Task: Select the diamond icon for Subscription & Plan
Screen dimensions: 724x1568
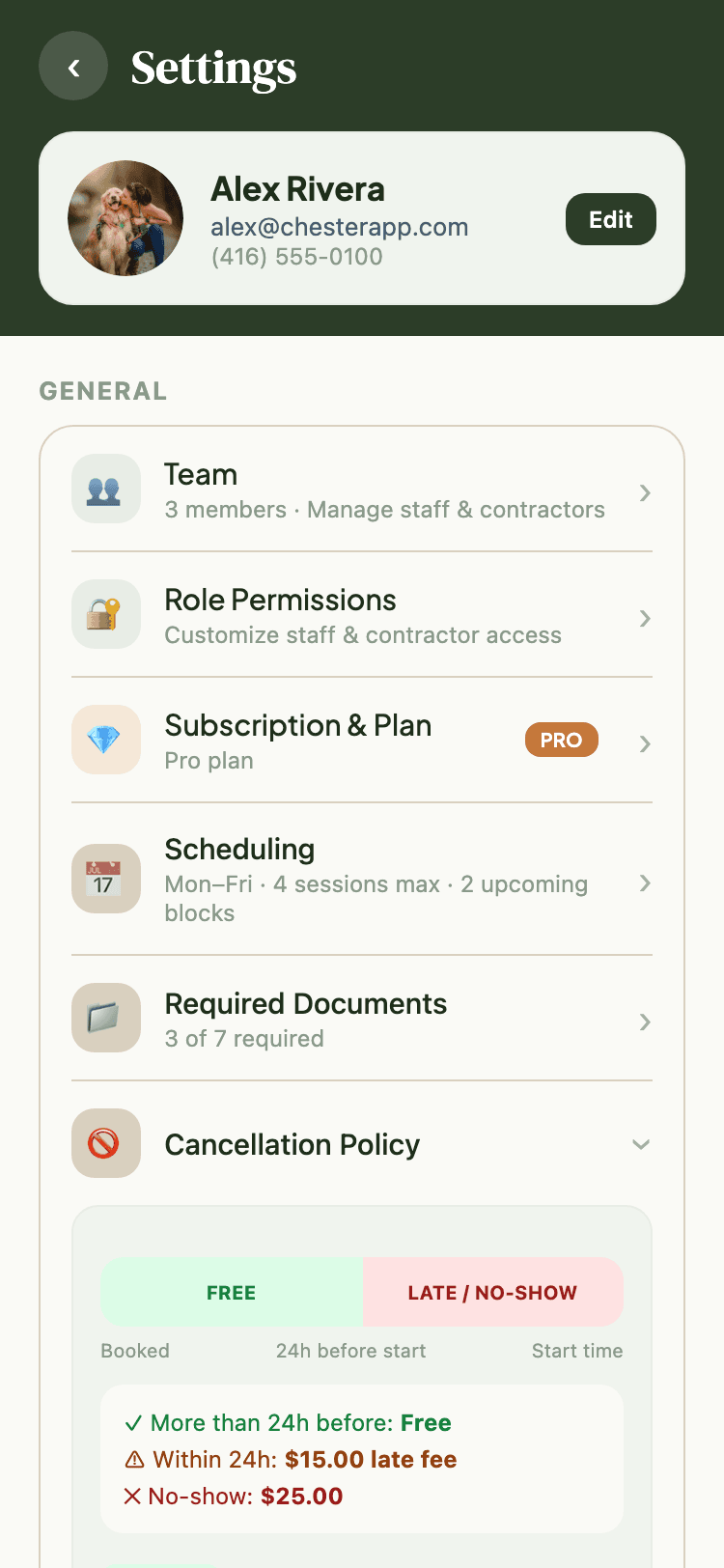Action: point(106,740)
